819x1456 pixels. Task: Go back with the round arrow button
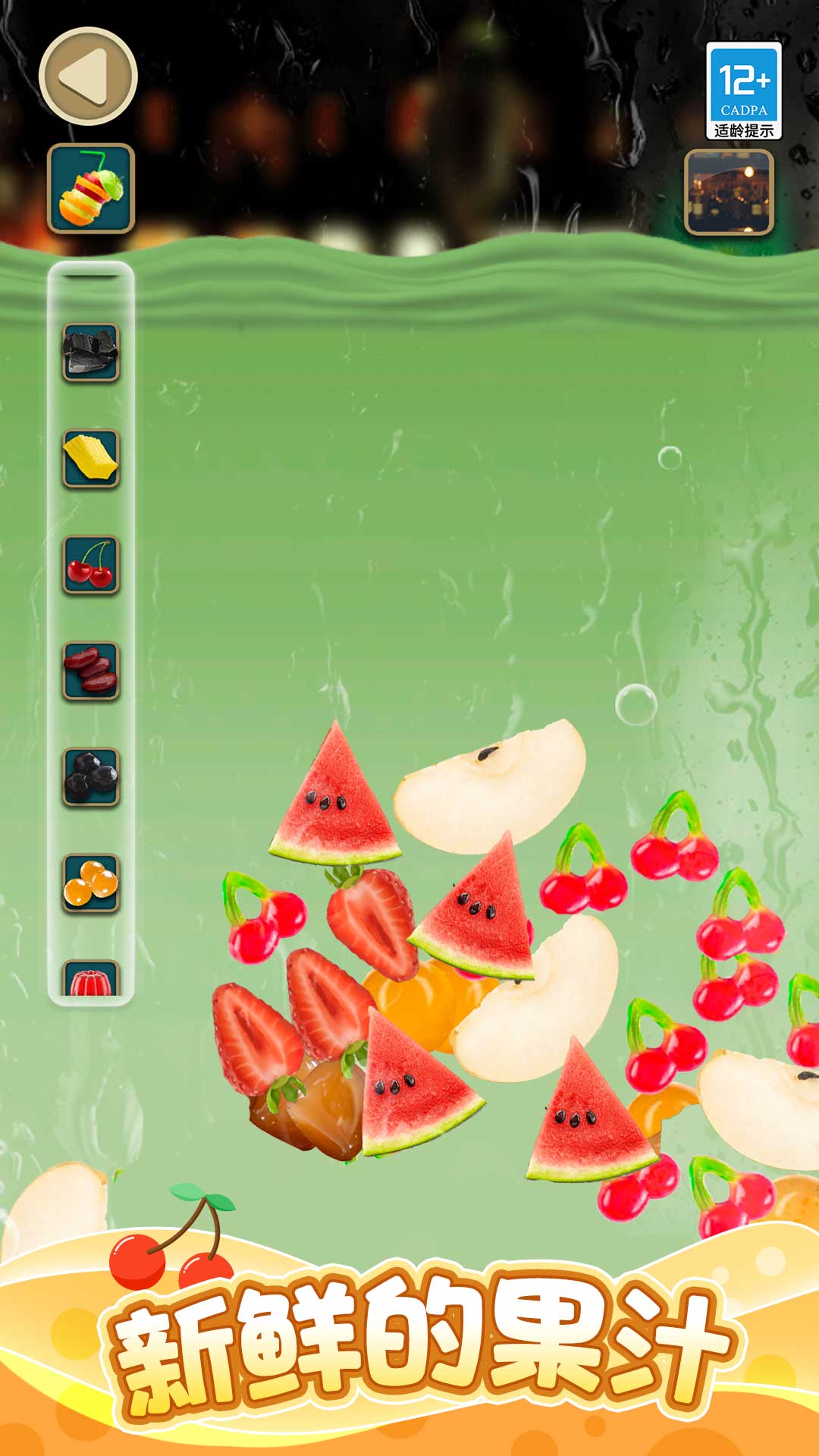pos(88,76)
